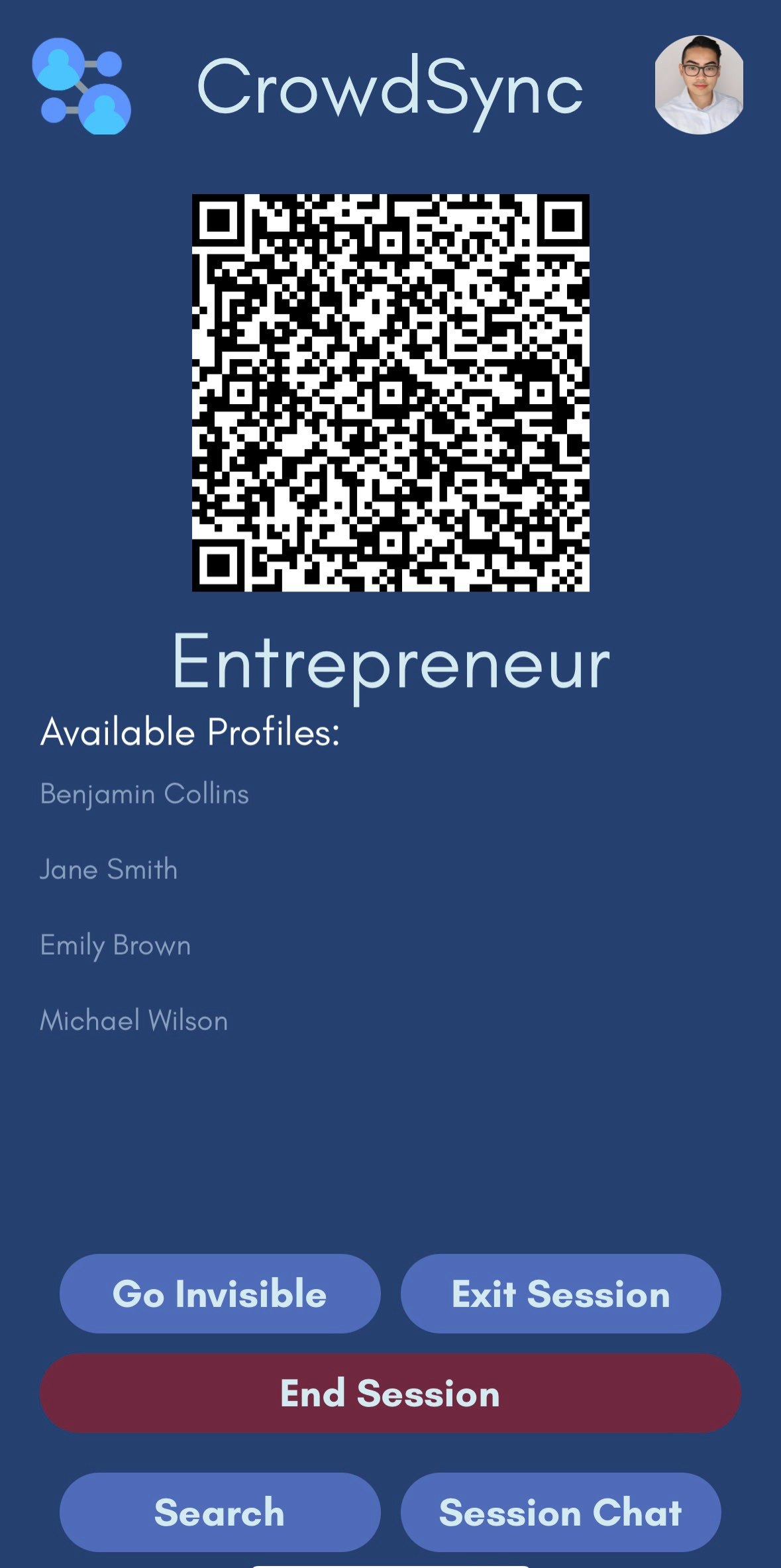
Task: Select Emily Brown from available profiles
Action: (115, 945)
